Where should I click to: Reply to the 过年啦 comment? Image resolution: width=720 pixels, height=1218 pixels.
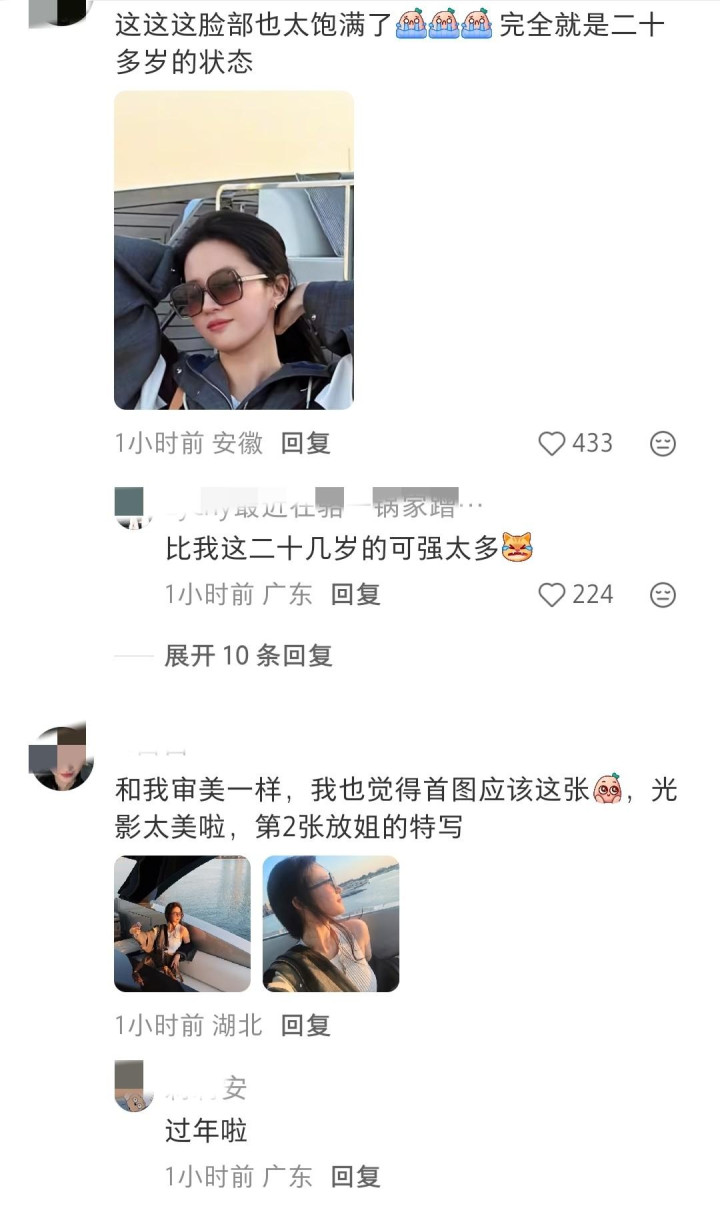(356, 1176)
